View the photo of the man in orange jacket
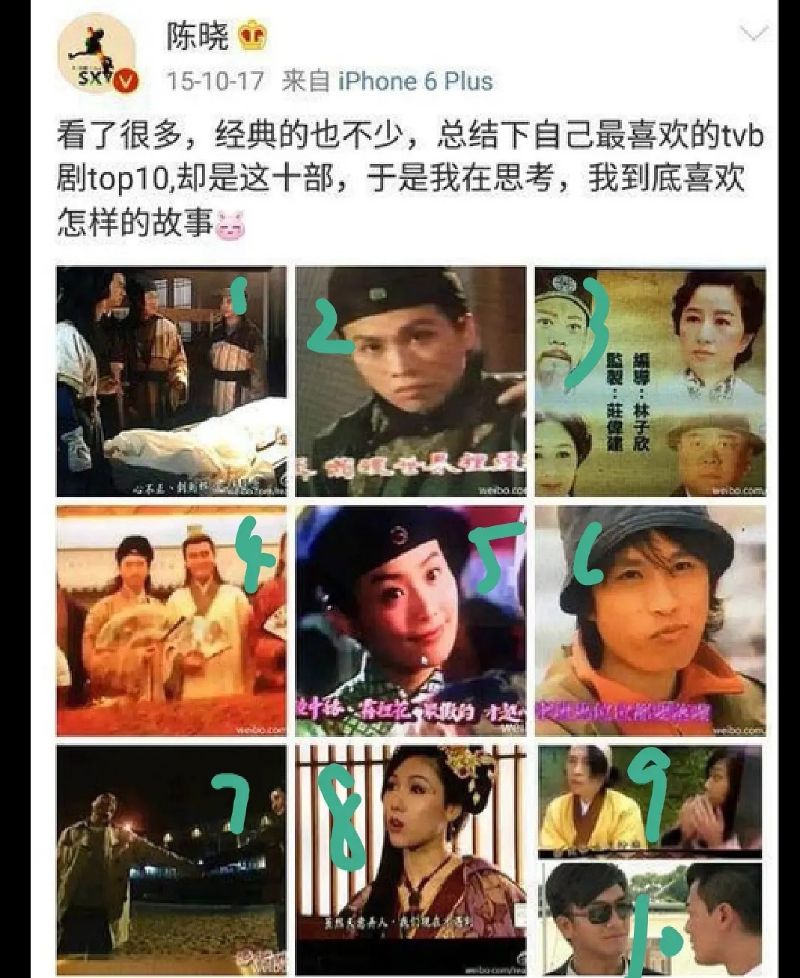 (650, 620)
